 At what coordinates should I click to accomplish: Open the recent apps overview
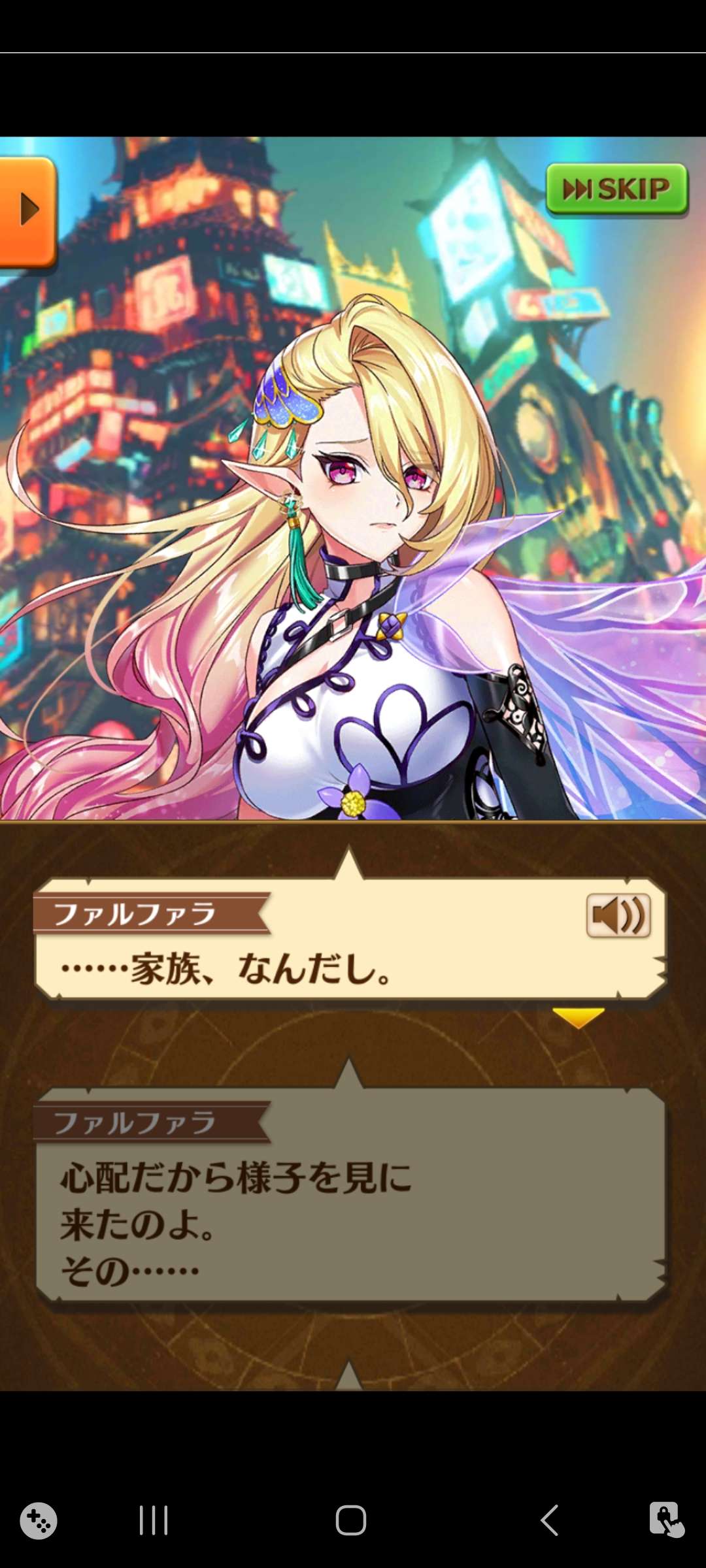click(154, 1520)
